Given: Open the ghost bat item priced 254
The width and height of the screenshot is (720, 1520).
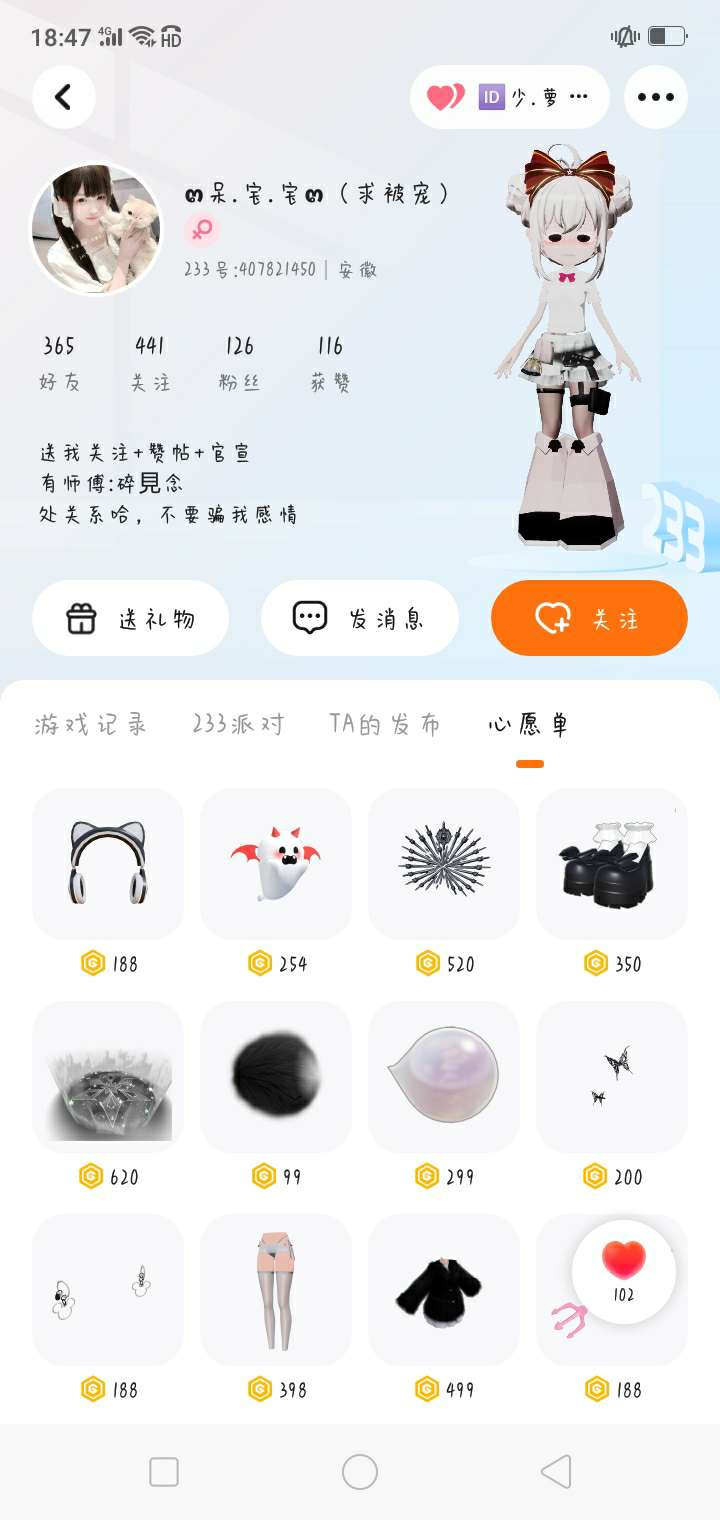Looking at the screenshot, I should pos(276,863).
